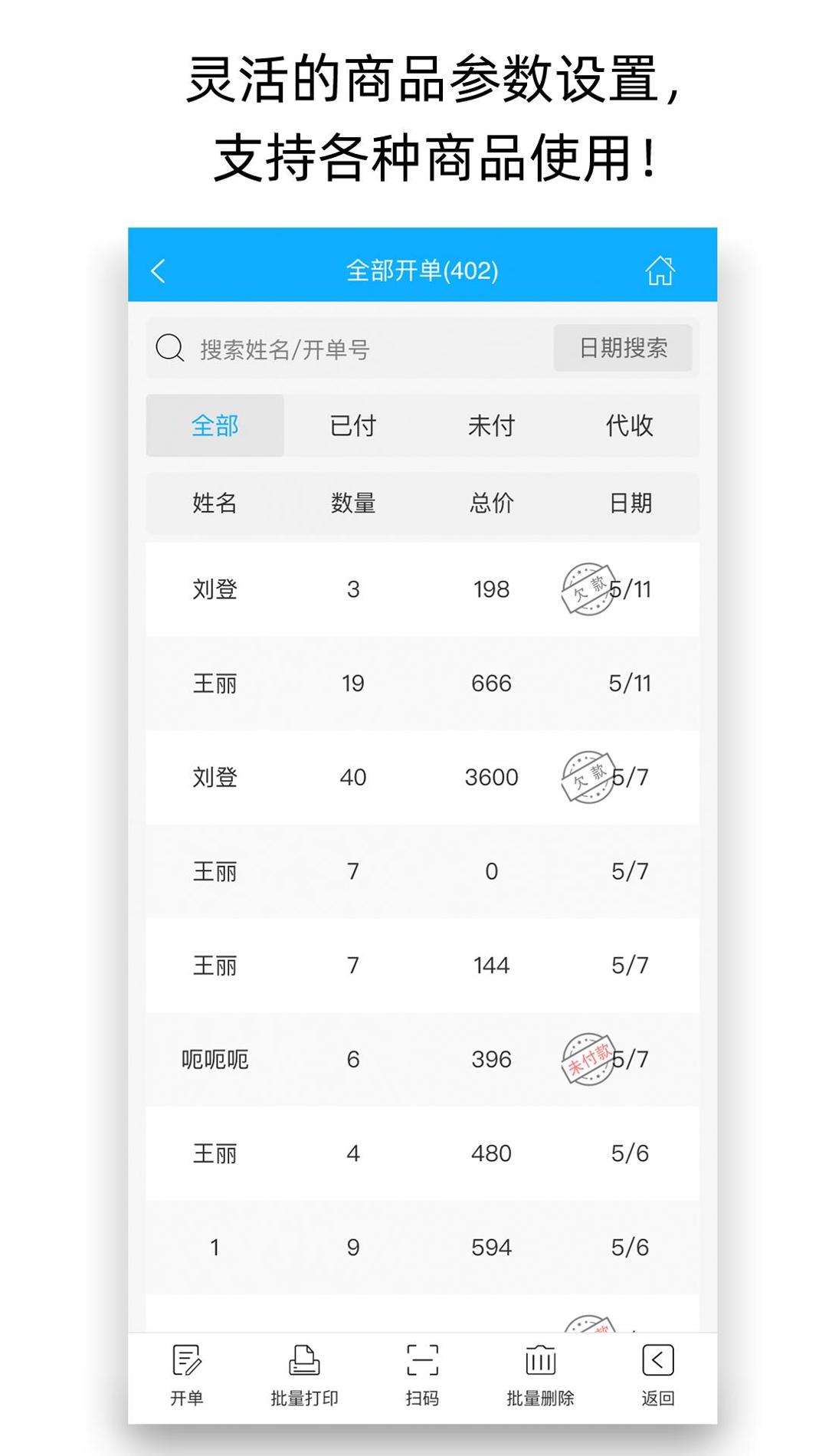Tap the 姓名 column header
Screen dimensions: 819x1456
click(x=215, y=503)
